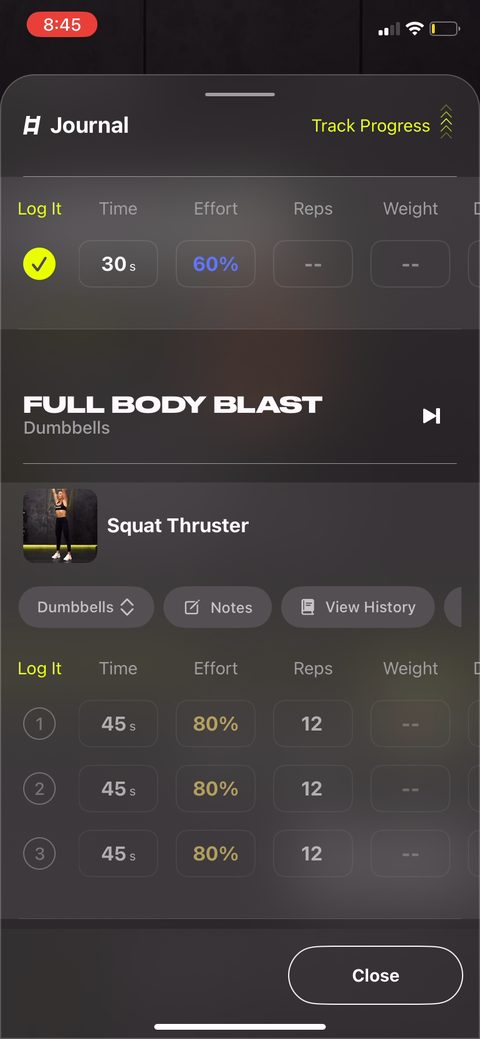This screenshot has width=480, height=1039.
Task: Uncheck the completed 30s set
Action: pyautogui.click(x=40, y=264)
